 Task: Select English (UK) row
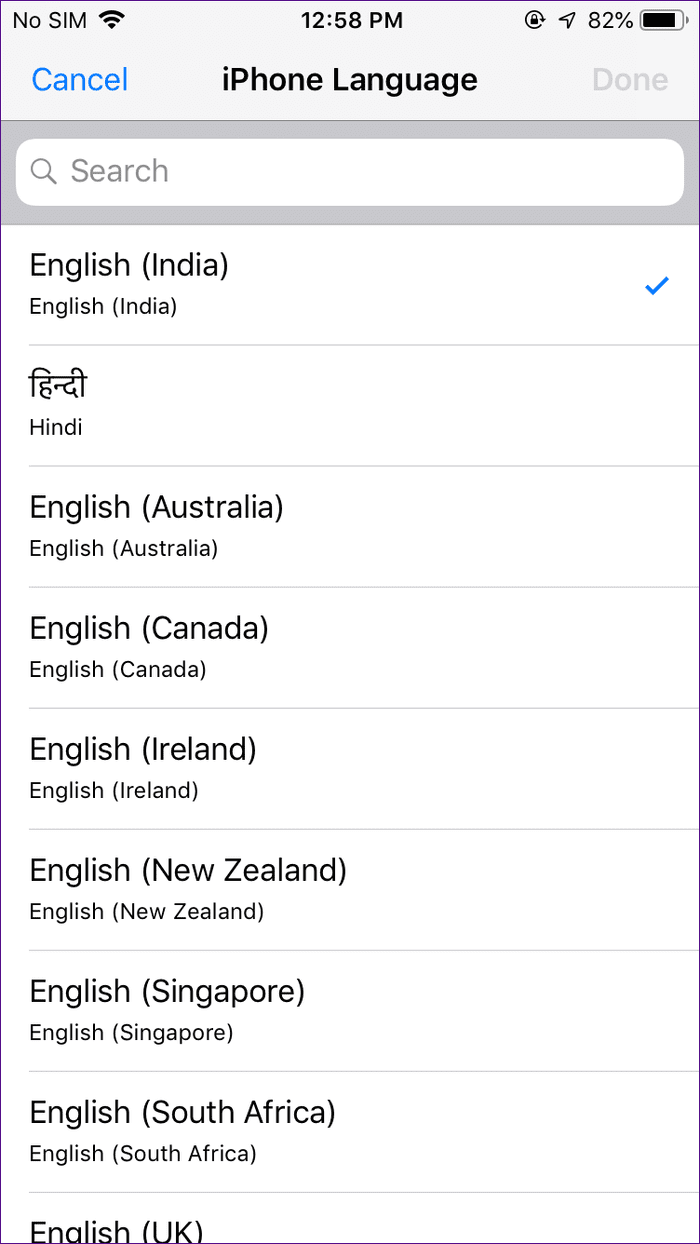click(350, 1219)
